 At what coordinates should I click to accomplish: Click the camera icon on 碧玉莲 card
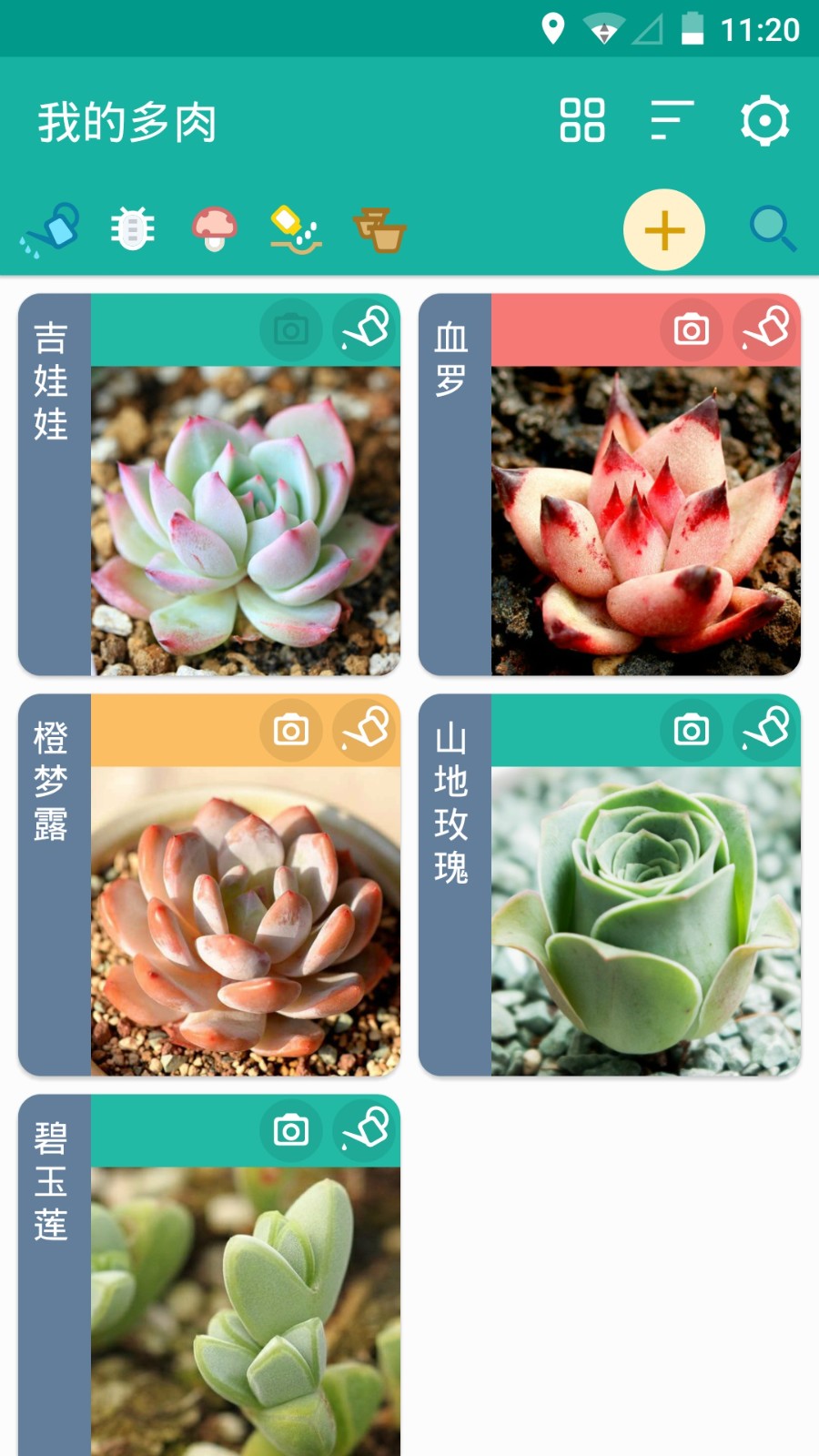tap(290, 1131)
